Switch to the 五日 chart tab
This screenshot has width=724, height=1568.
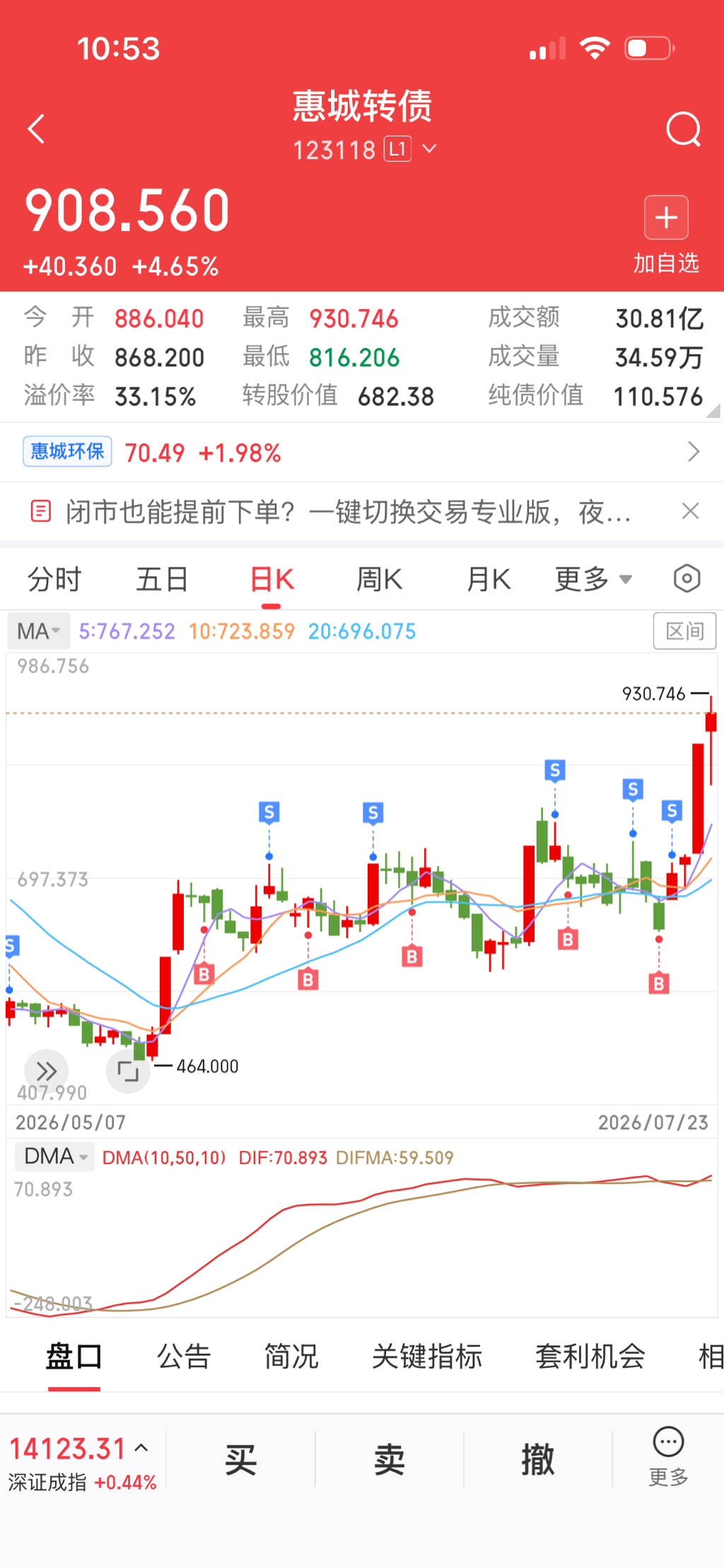coord(162,579)
